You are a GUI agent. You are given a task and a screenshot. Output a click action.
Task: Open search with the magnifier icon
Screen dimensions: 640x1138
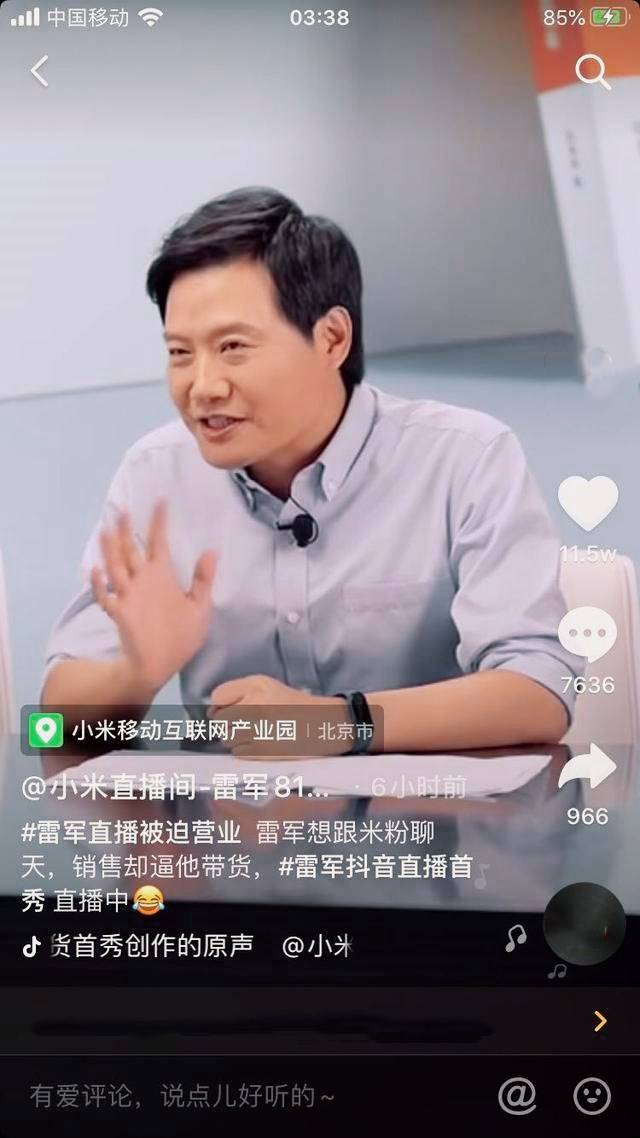click(593, 72)
